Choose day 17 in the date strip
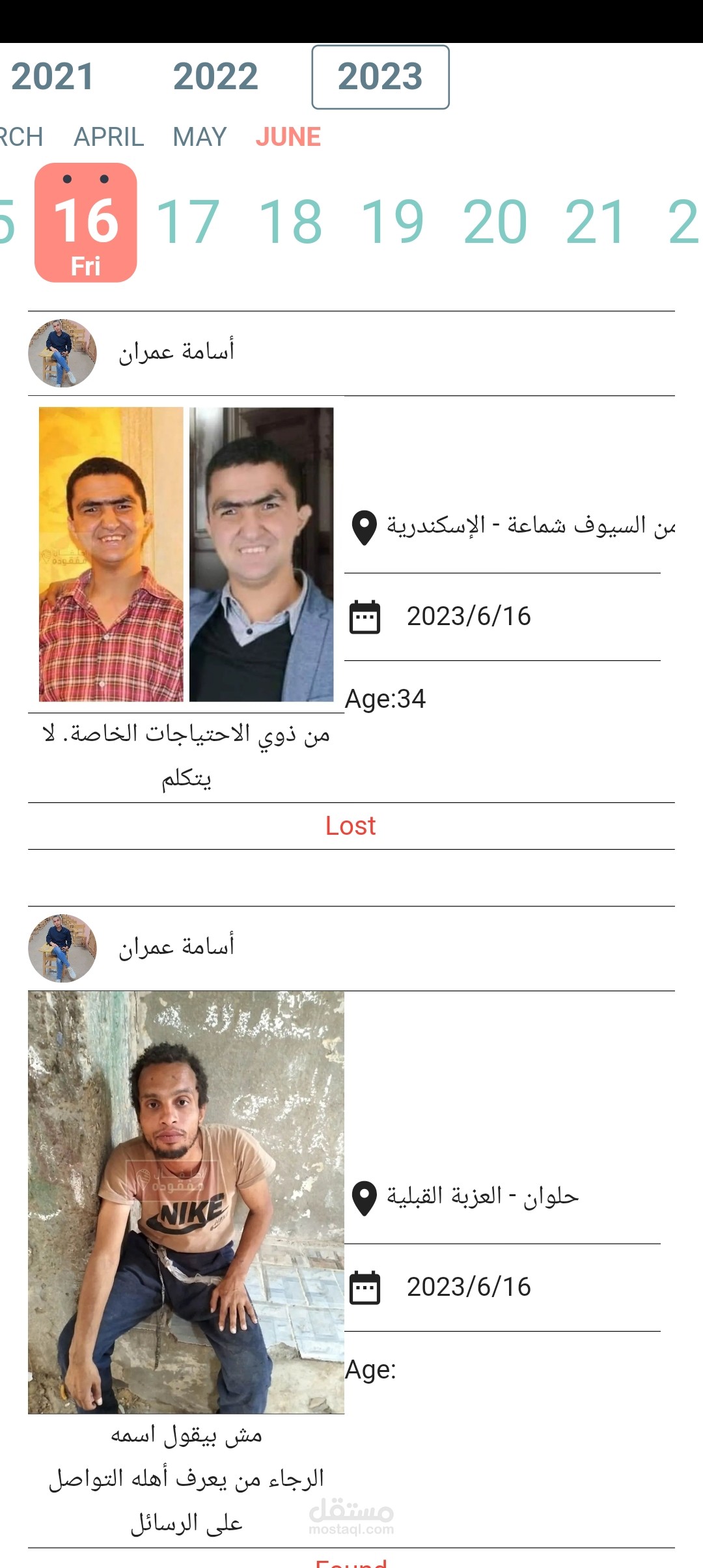This screenshot has height=1568, width=703. [x=187, y=223]
